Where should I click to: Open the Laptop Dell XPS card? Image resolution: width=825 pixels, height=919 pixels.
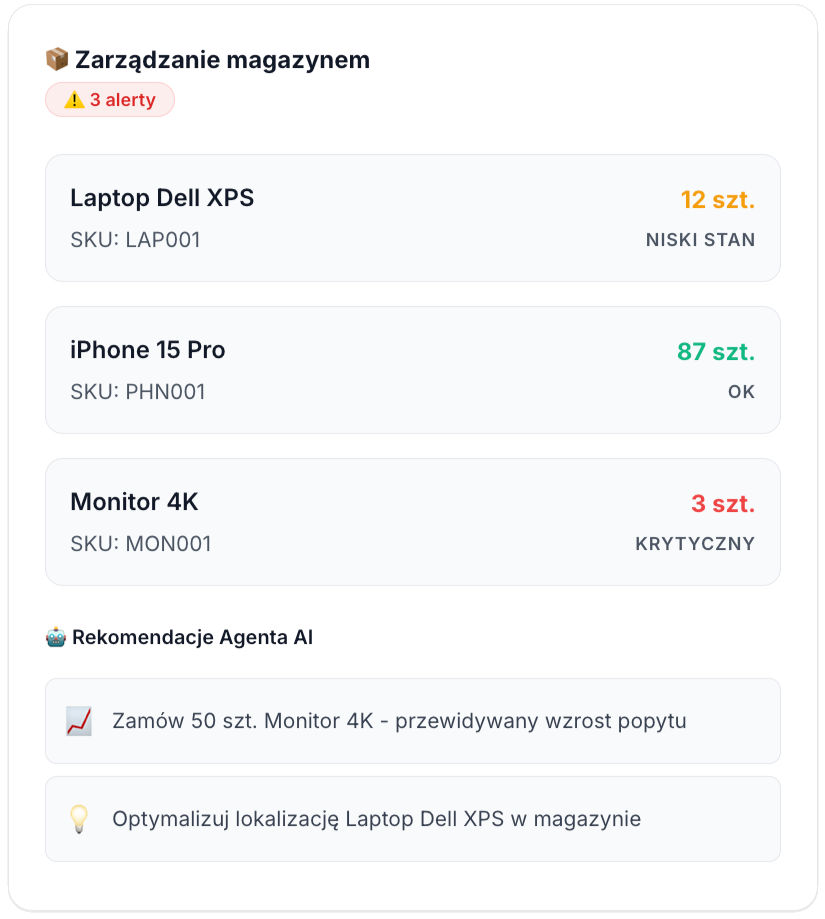pyautogui.click(x=412, y=218)
